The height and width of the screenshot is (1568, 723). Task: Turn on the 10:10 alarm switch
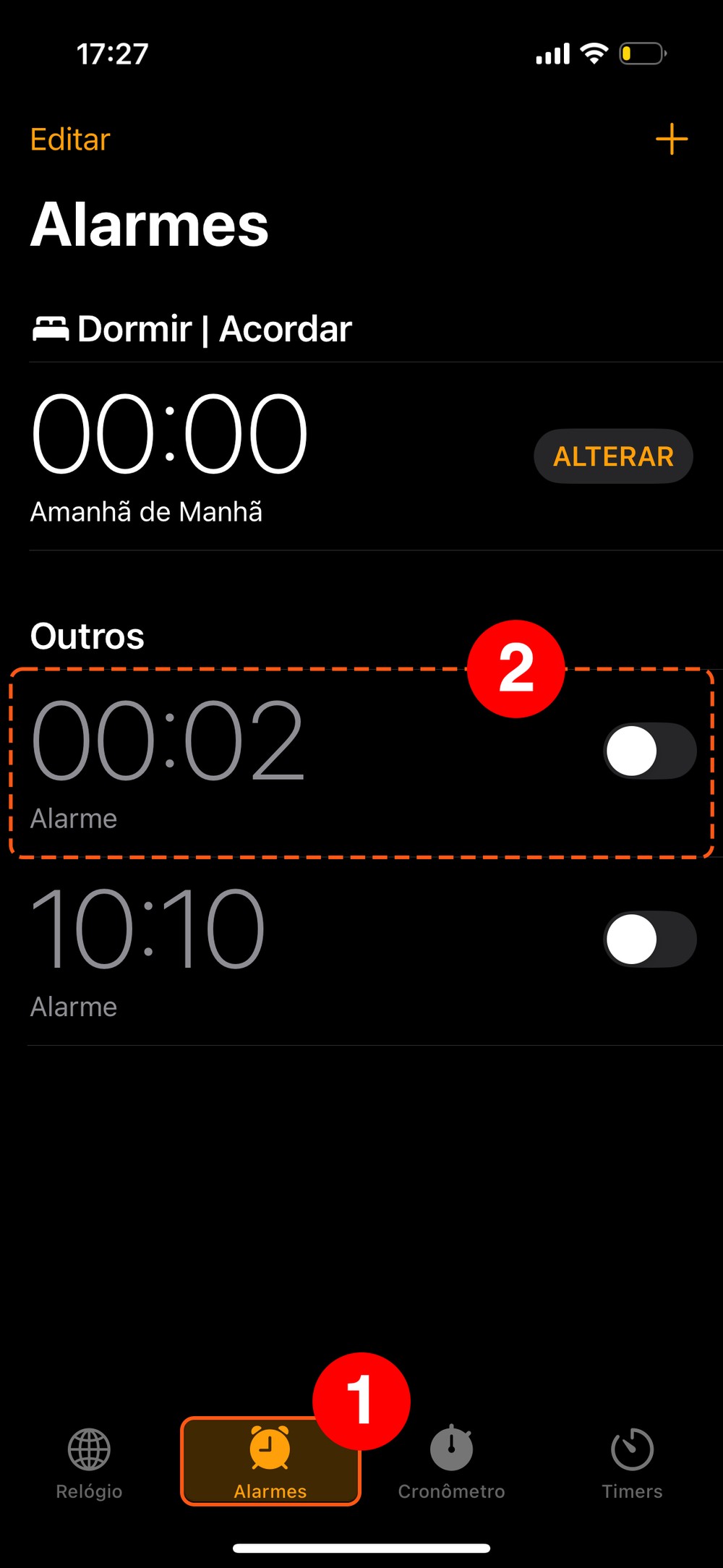click(649, 939)
